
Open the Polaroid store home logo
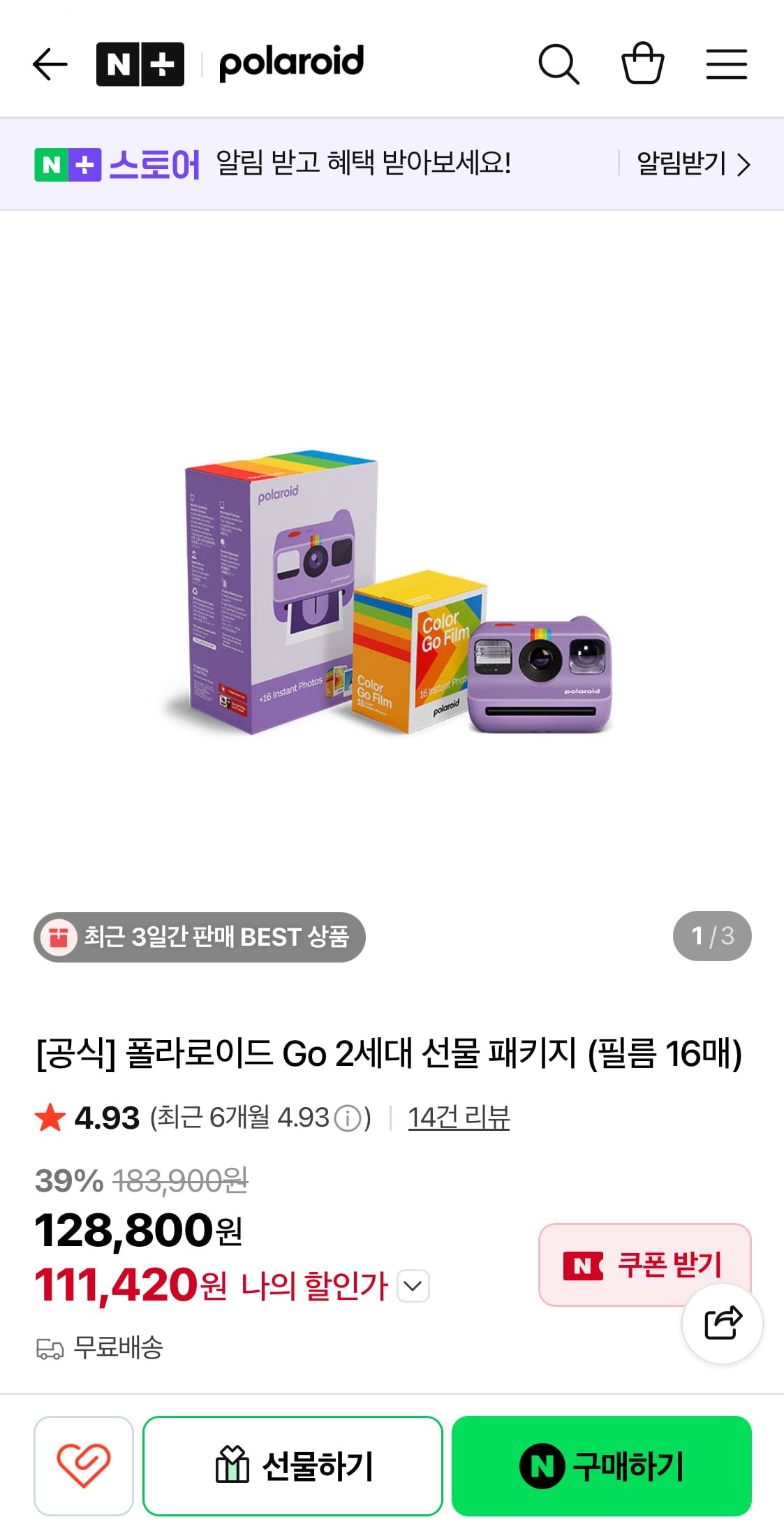point(291,63)
